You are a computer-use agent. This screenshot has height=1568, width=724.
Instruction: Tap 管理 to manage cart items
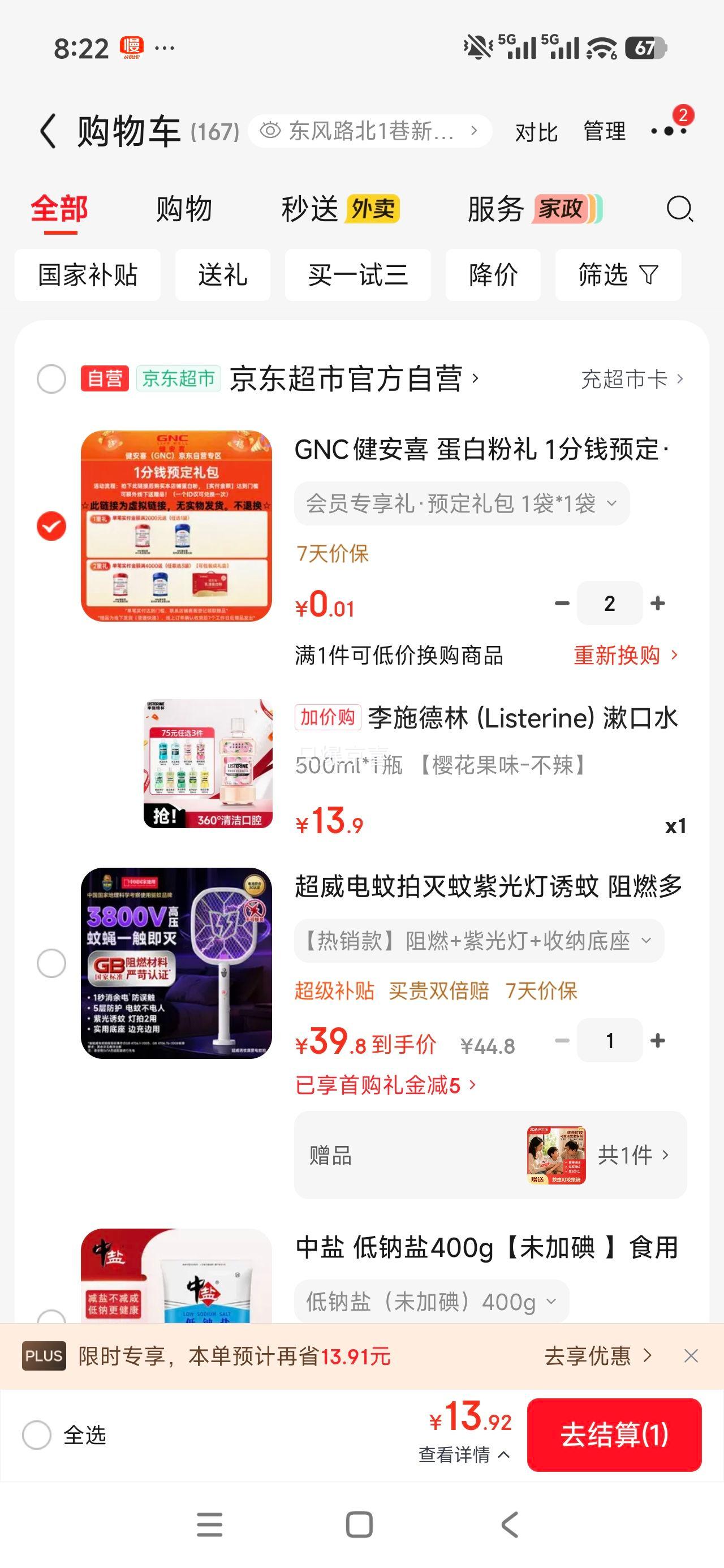[x=604, y=131]
